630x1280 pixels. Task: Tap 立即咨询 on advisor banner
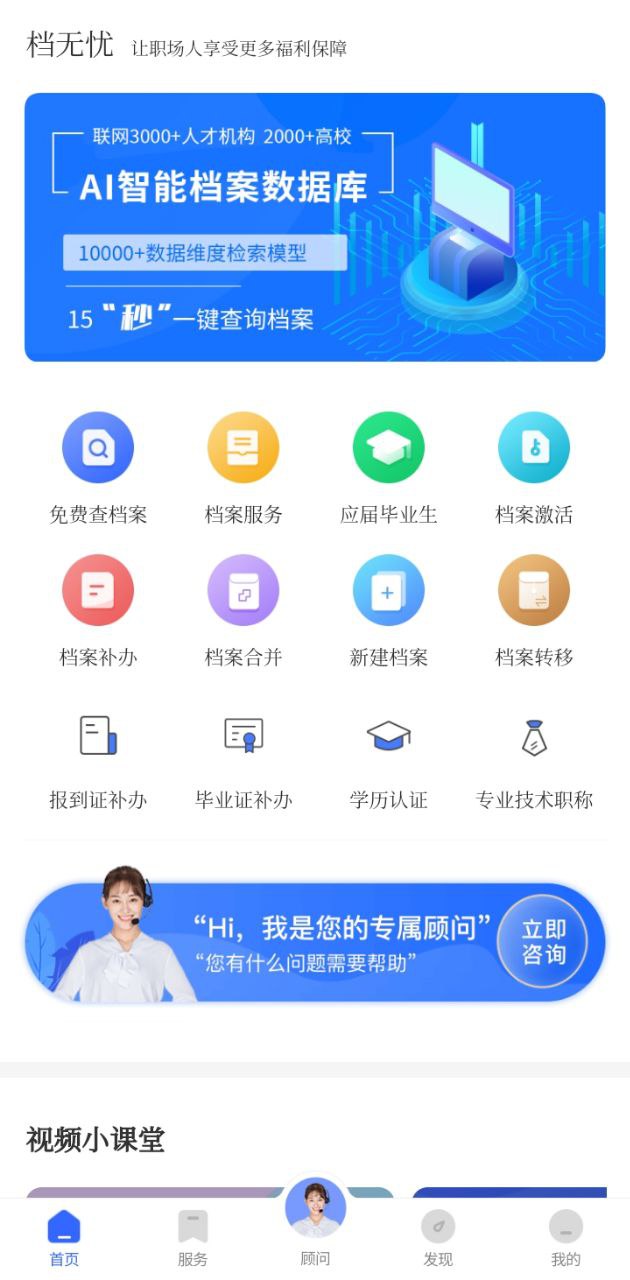[543, 942]
